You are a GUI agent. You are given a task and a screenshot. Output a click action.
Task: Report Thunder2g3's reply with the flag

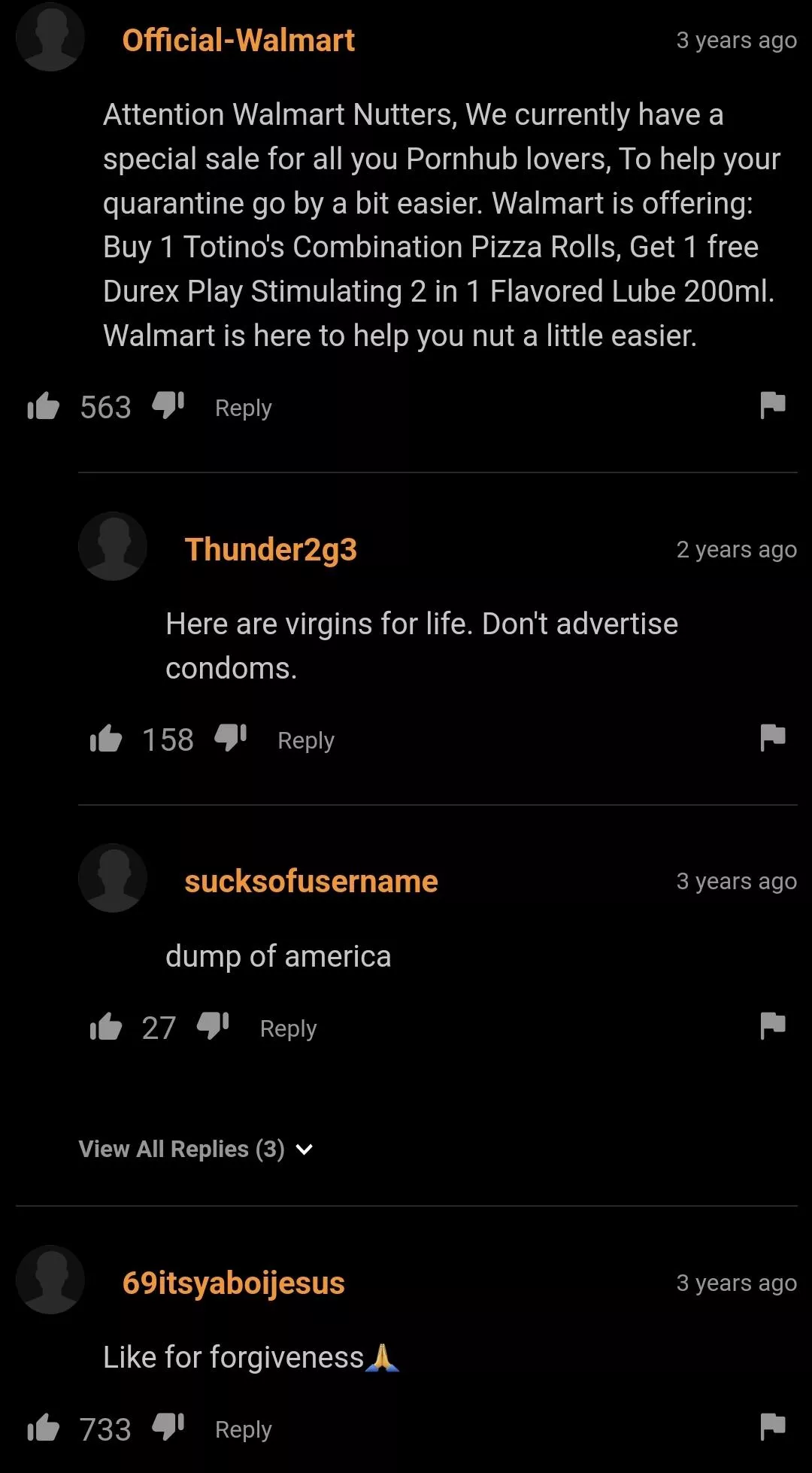(x=772, y=737)
